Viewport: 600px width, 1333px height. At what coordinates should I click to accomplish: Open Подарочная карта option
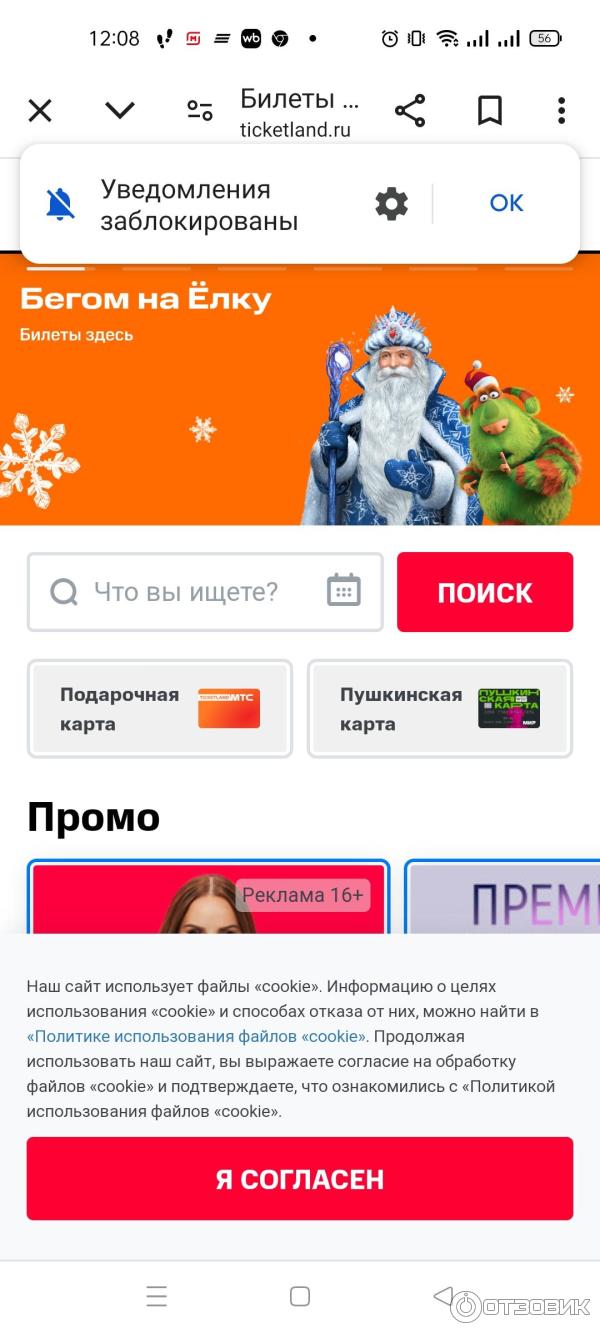pos(160,708)
